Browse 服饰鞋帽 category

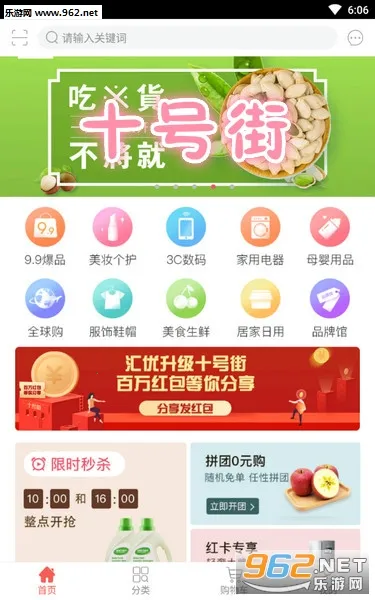coord(112,308)
